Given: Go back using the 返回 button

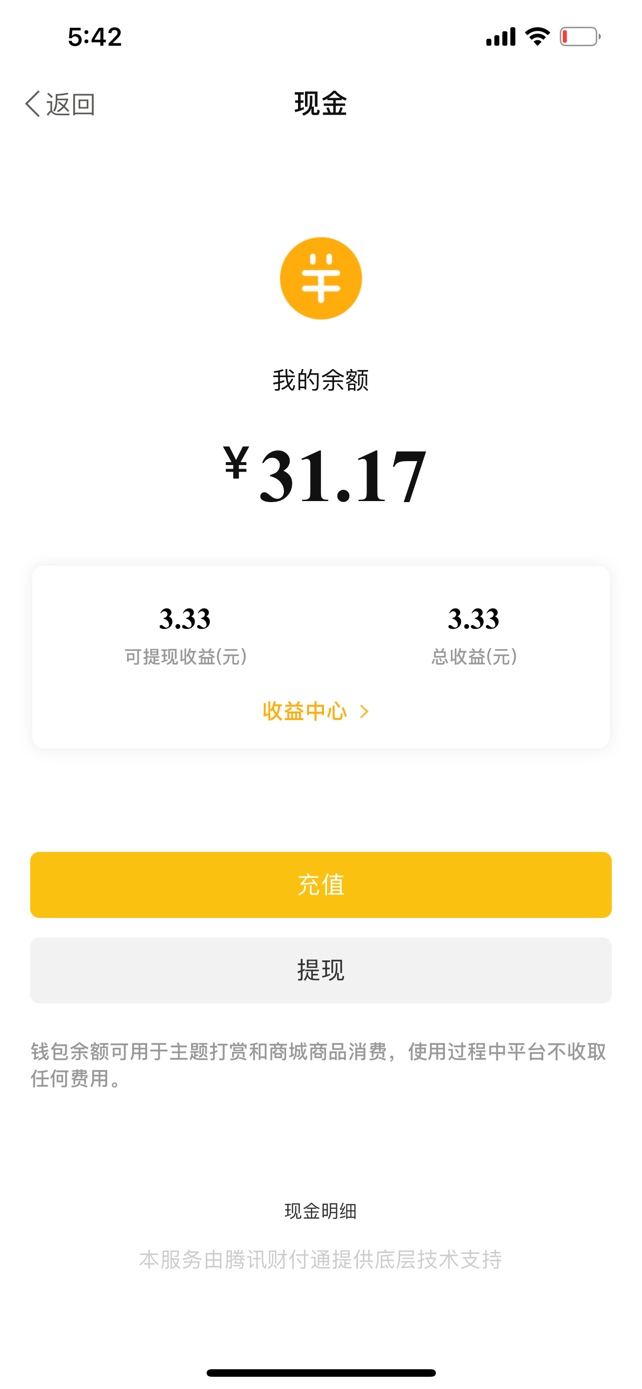Looking at the screenshot, I should coord(60,104).
